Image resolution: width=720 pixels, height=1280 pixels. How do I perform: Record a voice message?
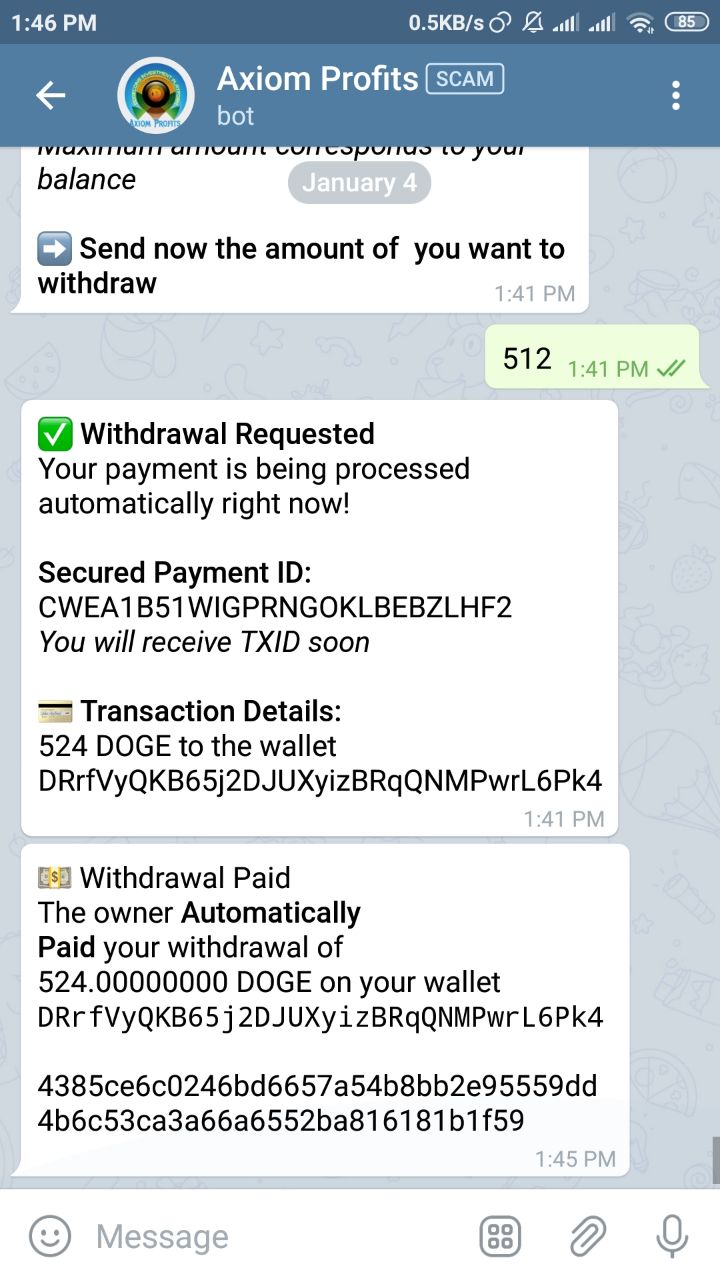point(671,1236)
